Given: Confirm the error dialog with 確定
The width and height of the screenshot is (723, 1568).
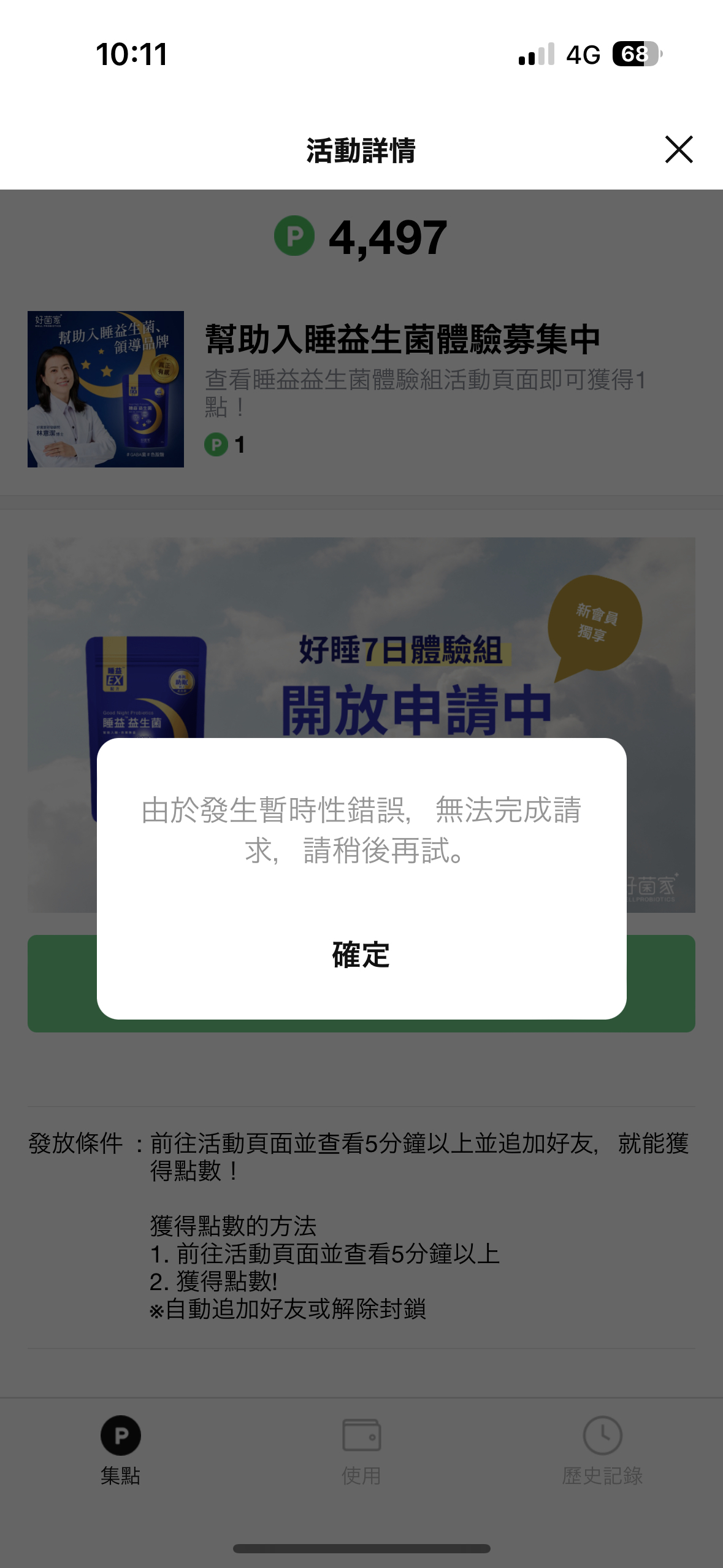Looking at the screenshot, I should point(361,955).
